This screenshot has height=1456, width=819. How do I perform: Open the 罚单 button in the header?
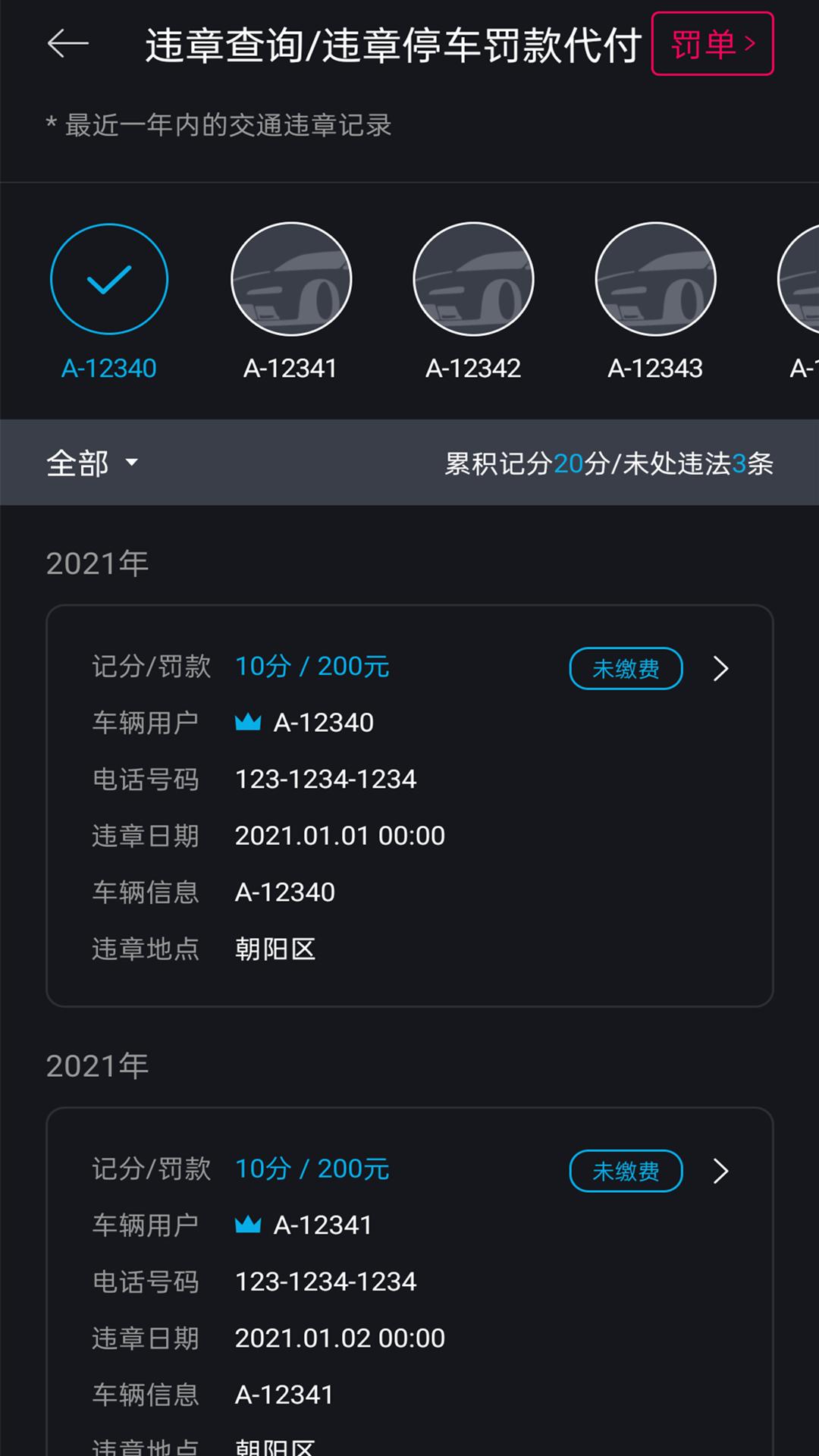point(712,44)
